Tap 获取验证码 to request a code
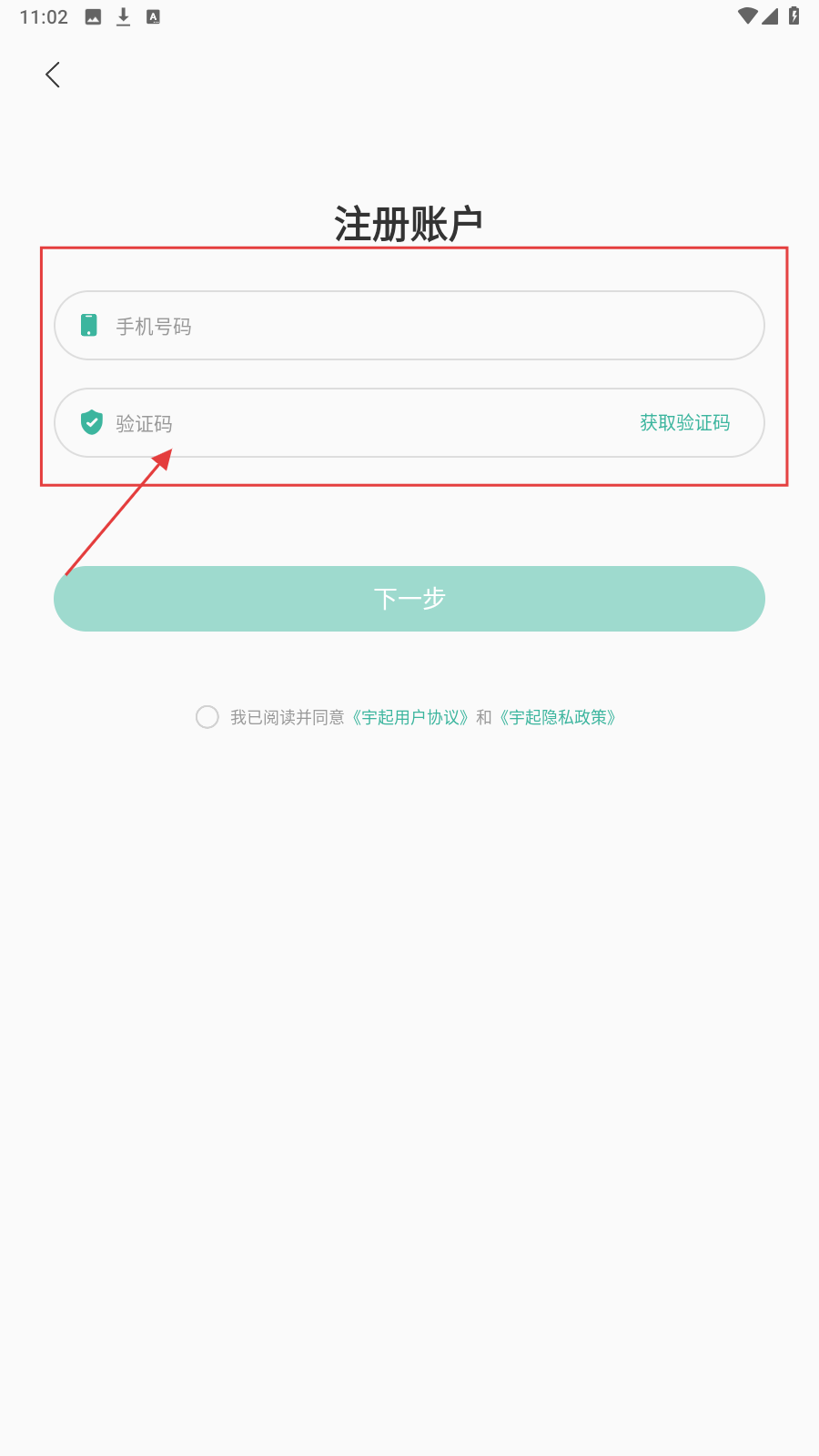819x1456 pixels. click(684, 422)
